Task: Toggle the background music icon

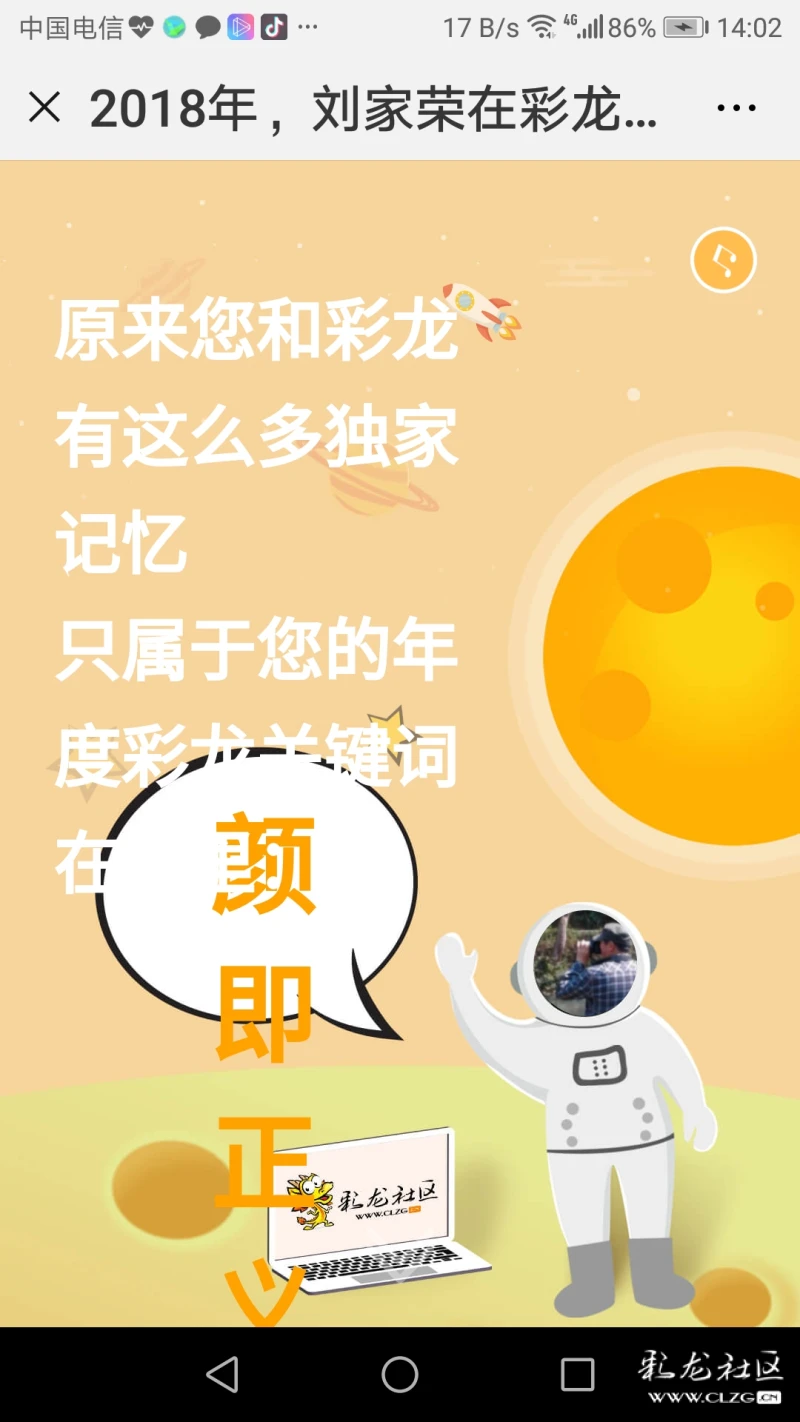Action: 723,261
